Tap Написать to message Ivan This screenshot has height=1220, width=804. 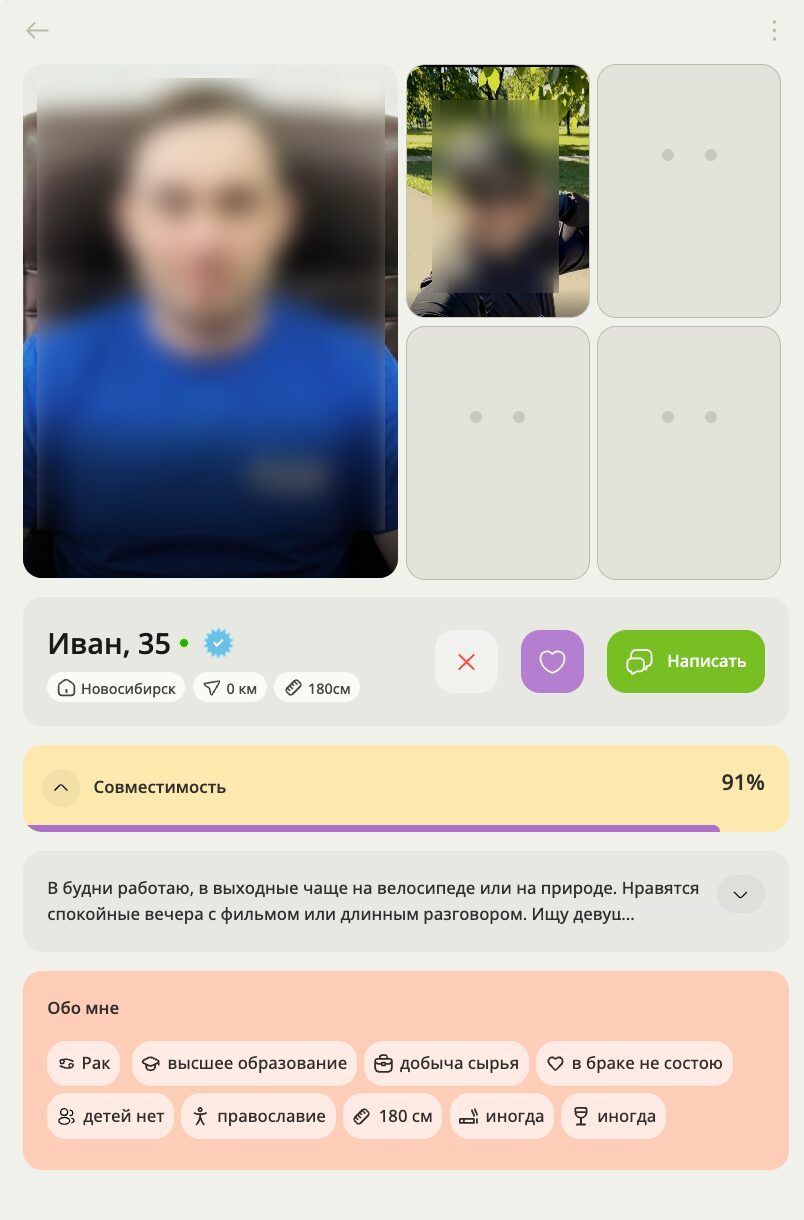(685, 662)
